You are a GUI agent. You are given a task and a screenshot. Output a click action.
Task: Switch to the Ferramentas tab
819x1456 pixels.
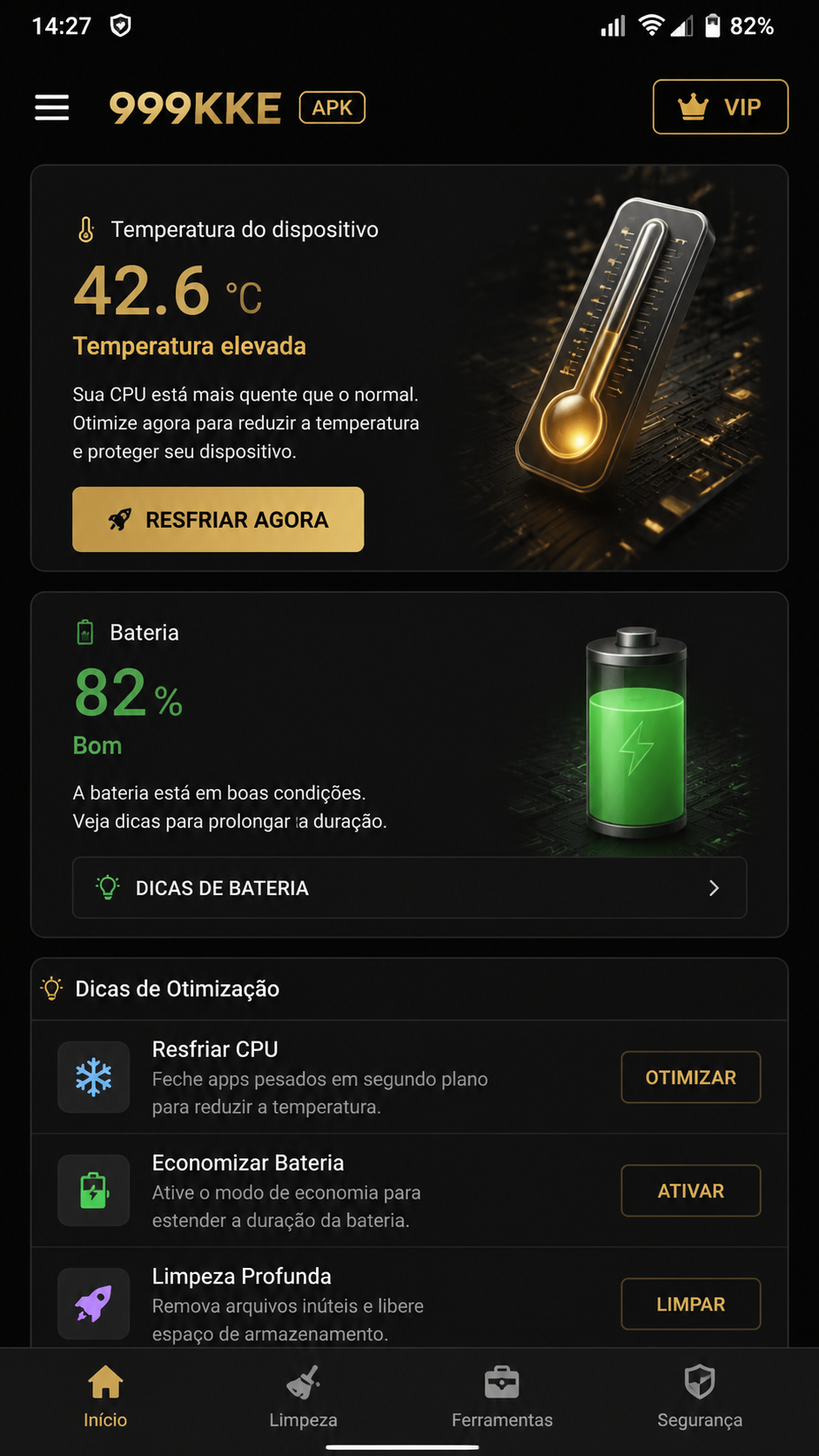pyautogui.click(x=502, y=1397)
